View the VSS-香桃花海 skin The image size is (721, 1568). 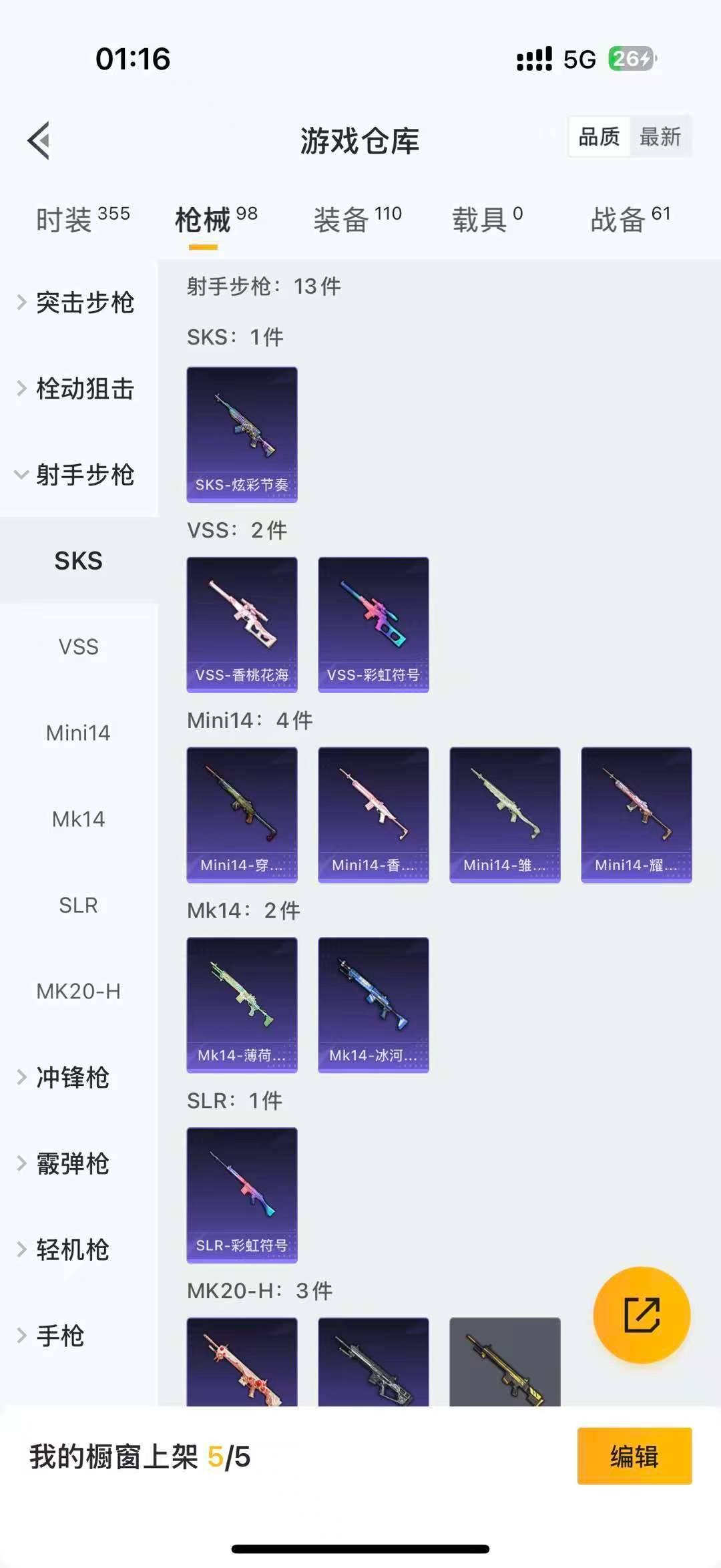click(242, 624)
